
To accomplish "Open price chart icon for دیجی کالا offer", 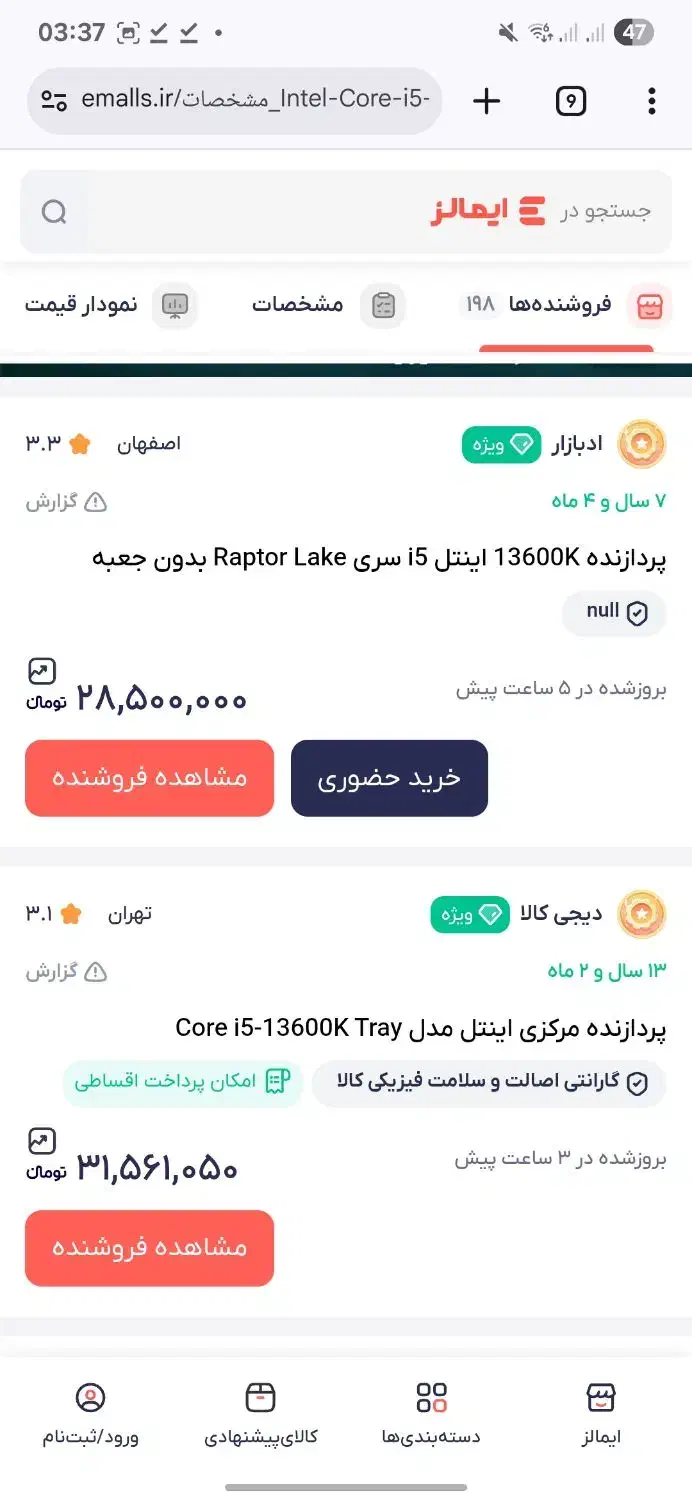I will pos(42,1141).
